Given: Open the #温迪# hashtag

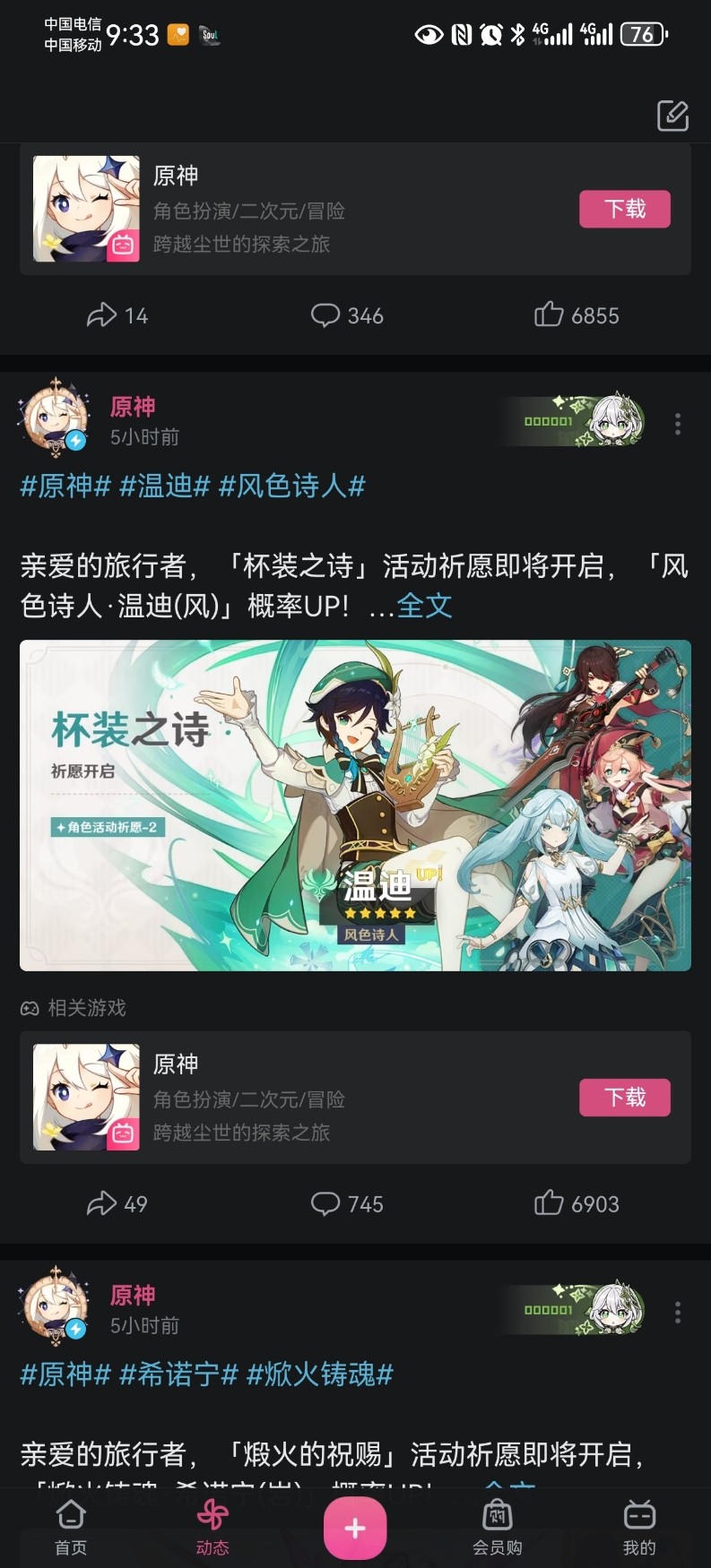Looking at the screenshot, I should pyautogui.click(x=165, y=487).
